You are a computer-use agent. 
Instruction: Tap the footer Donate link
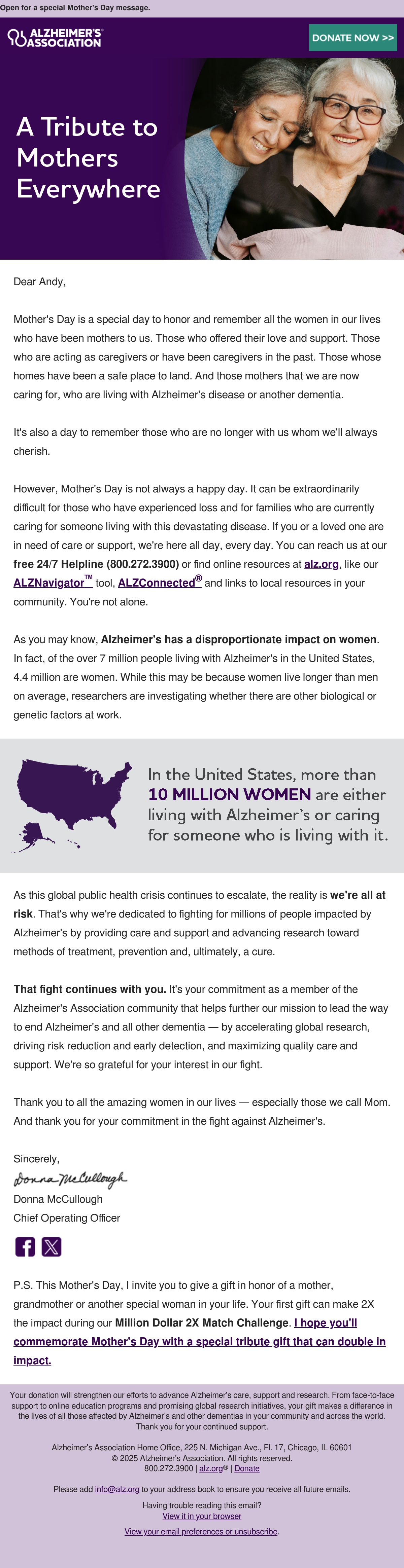(x=247, y=1468)
